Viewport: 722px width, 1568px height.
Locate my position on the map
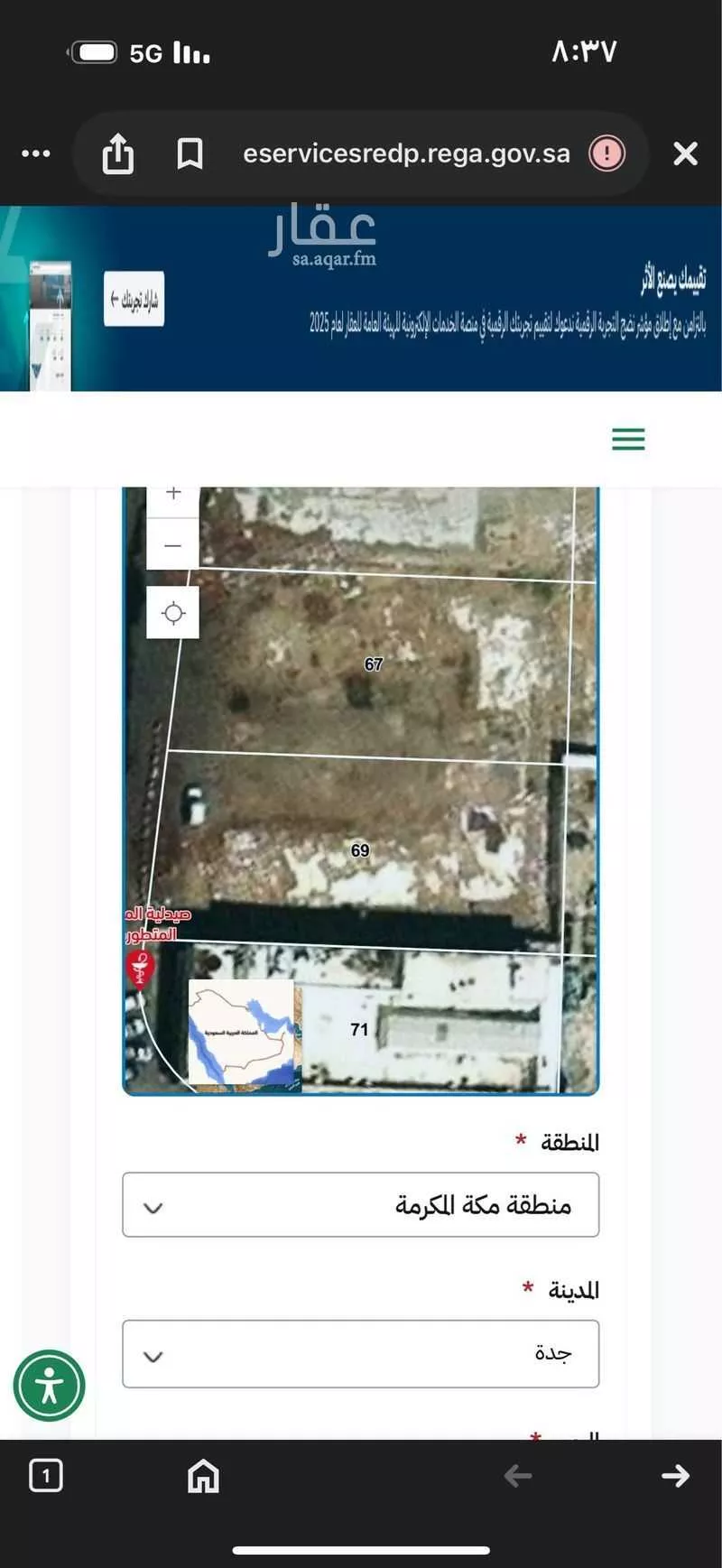(173, 613)
